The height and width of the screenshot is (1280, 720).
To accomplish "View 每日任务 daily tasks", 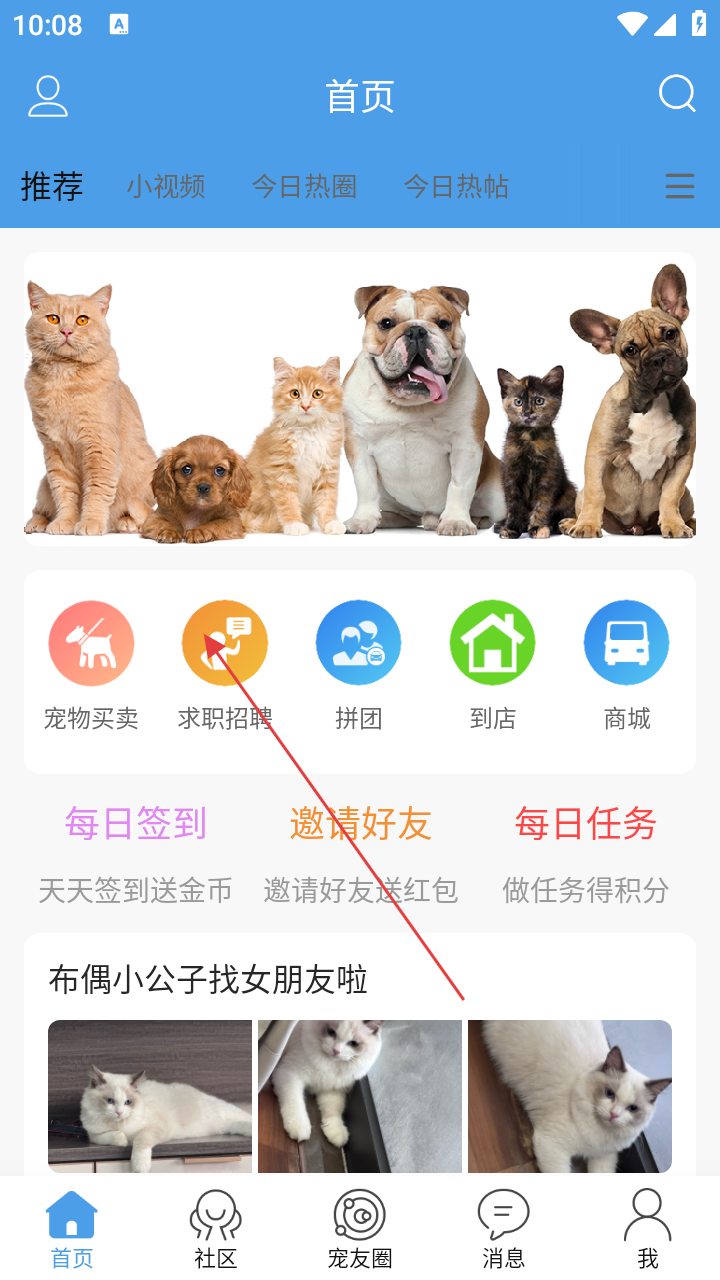I will (585, 824).
